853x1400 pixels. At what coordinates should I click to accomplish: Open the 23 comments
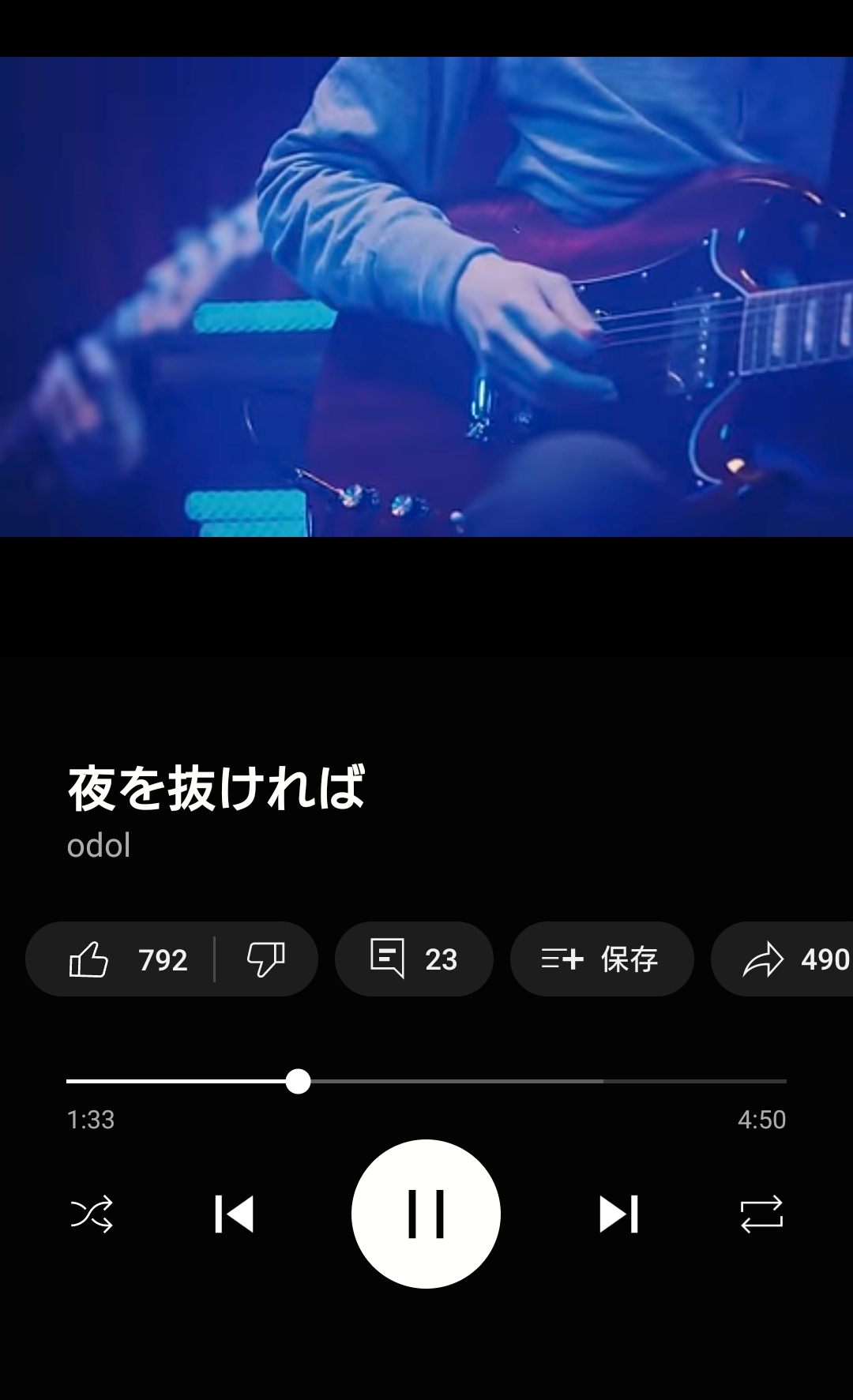[x=414, y=959]
